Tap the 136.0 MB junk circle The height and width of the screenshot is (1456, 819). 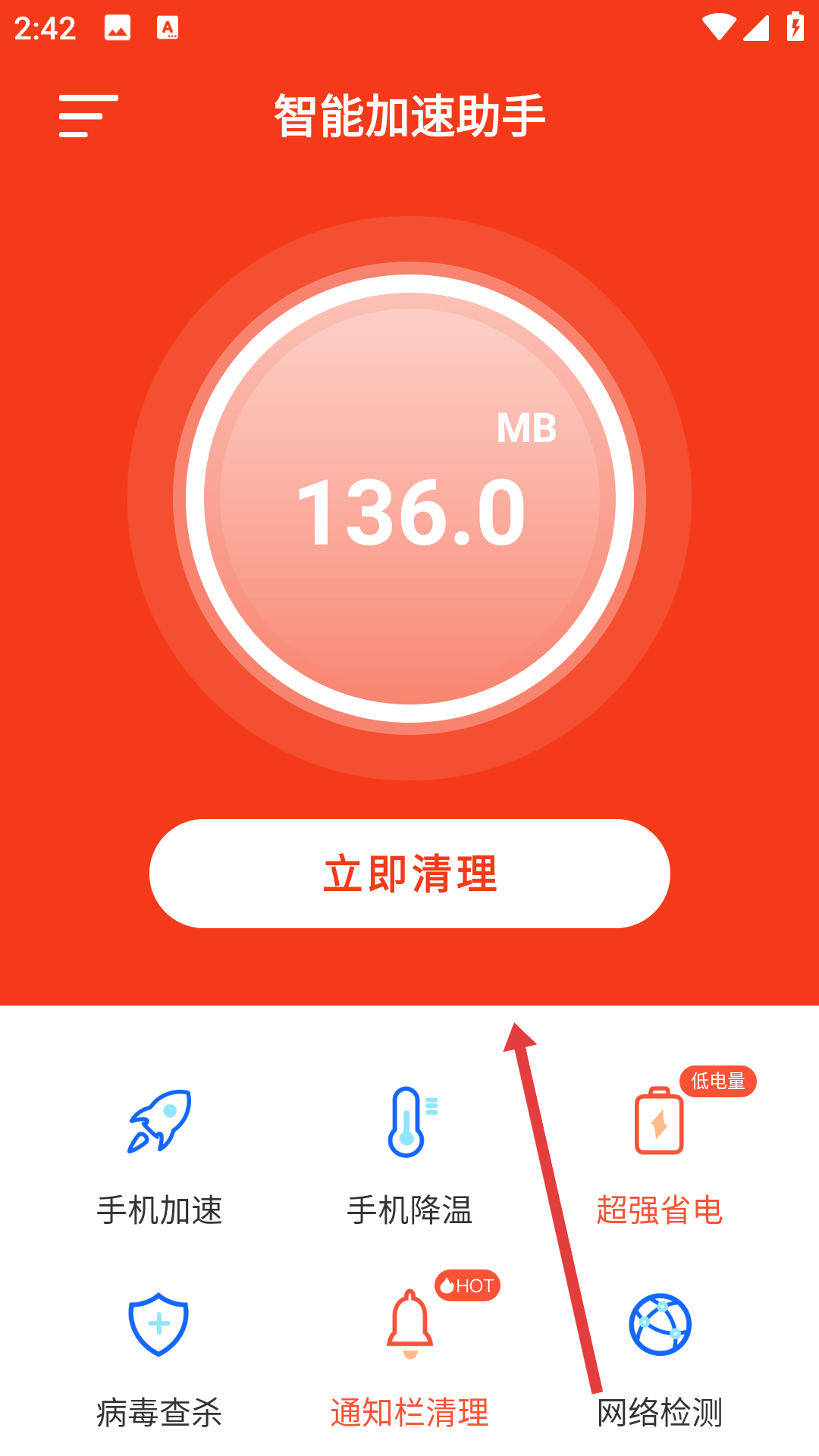tap(409, 498)
